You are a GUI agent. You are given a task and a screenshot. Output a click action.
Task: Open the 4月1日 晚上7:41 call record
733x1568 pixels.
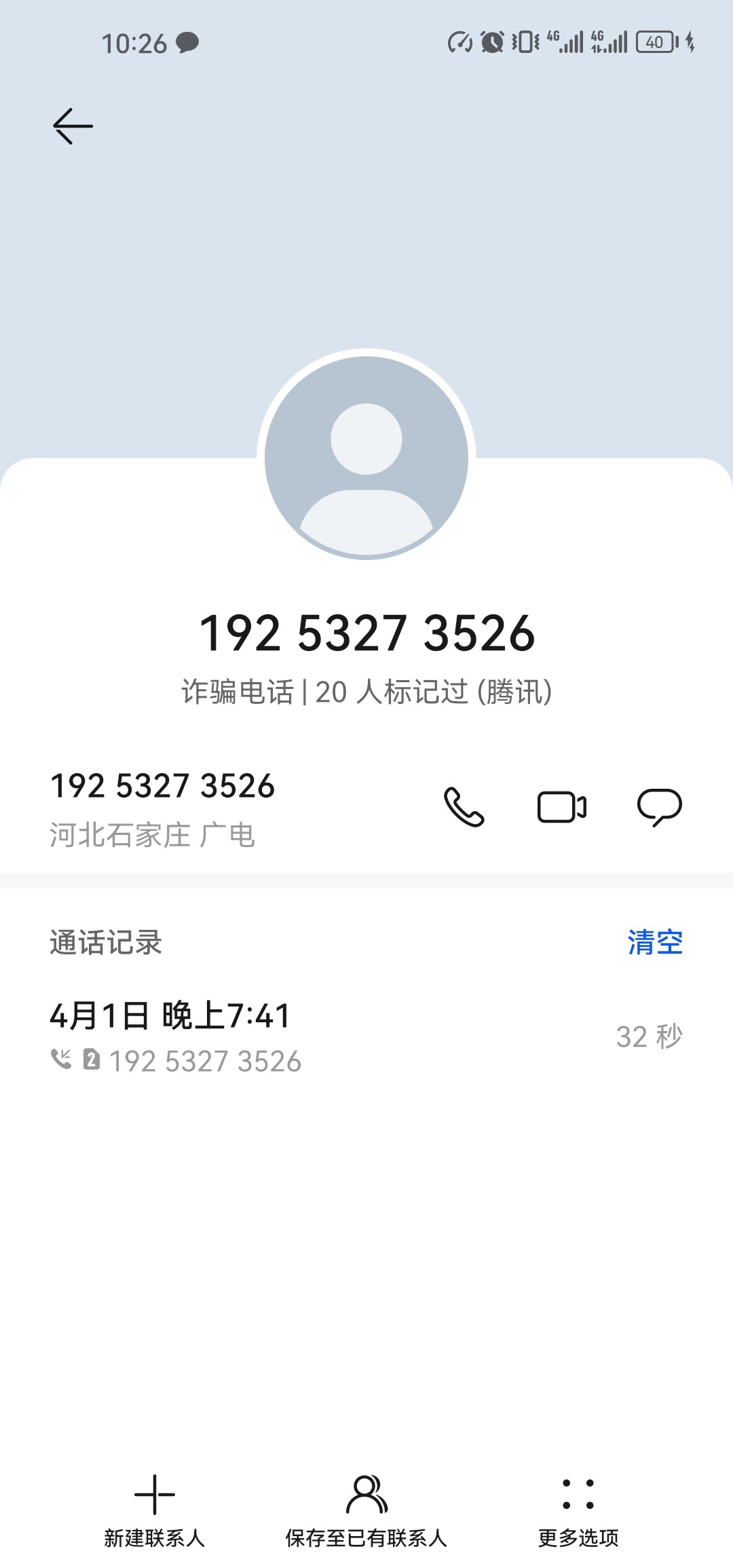pos(366,1037)
